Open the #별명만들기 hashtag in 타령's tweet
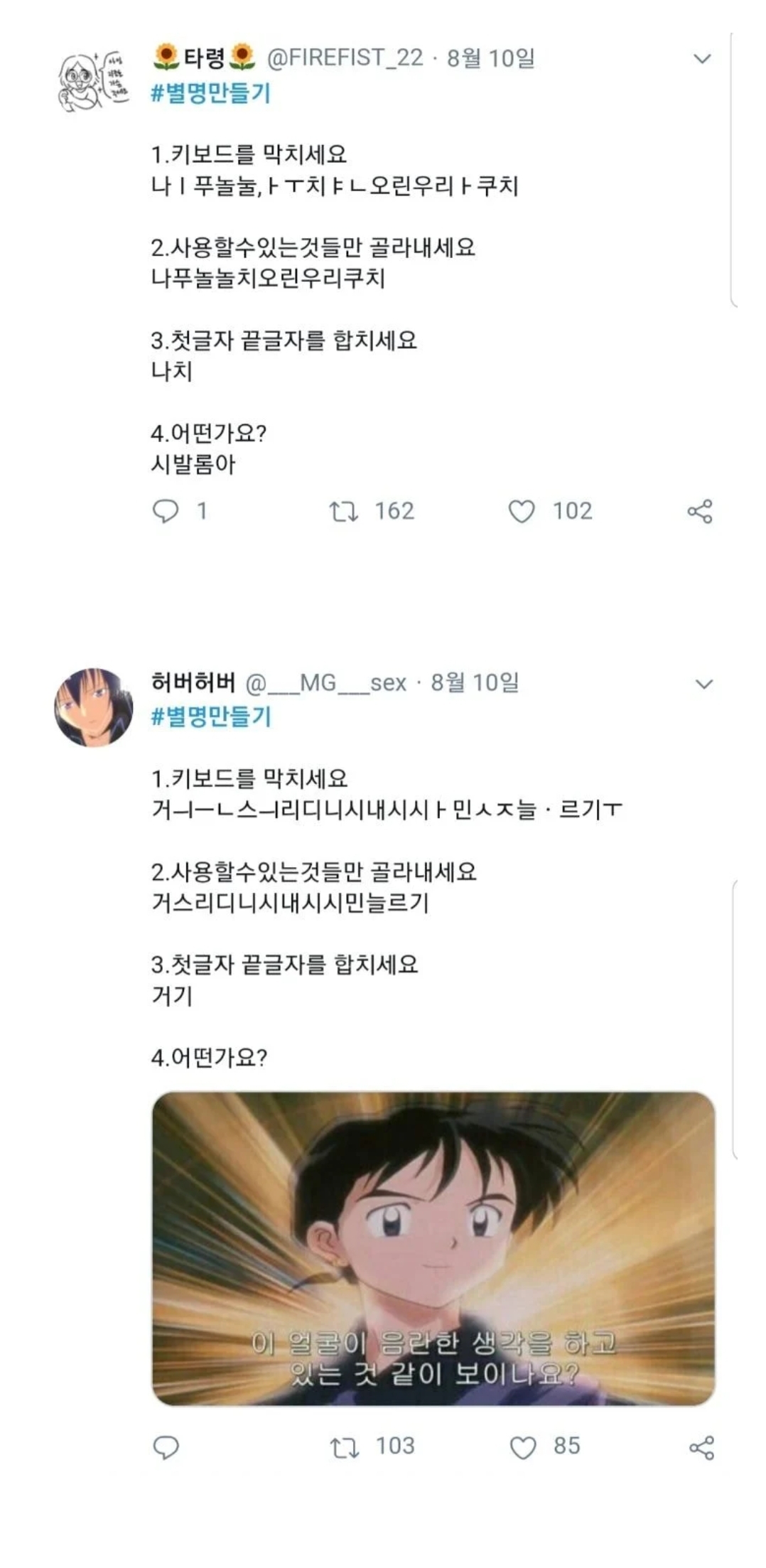This screenshot has width=766, height=1568. click(x=210, y=93)
